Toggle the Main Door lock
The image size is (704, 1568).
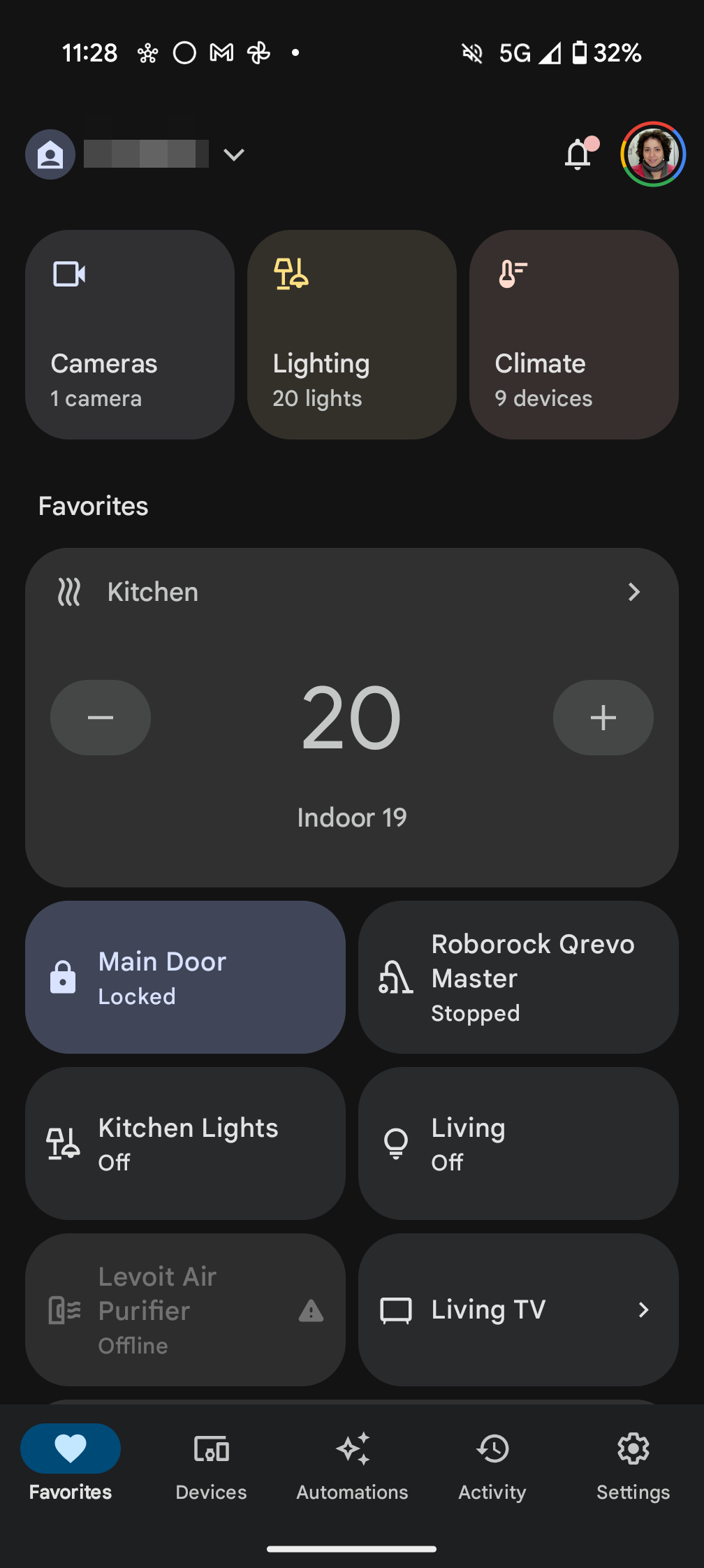185,978
